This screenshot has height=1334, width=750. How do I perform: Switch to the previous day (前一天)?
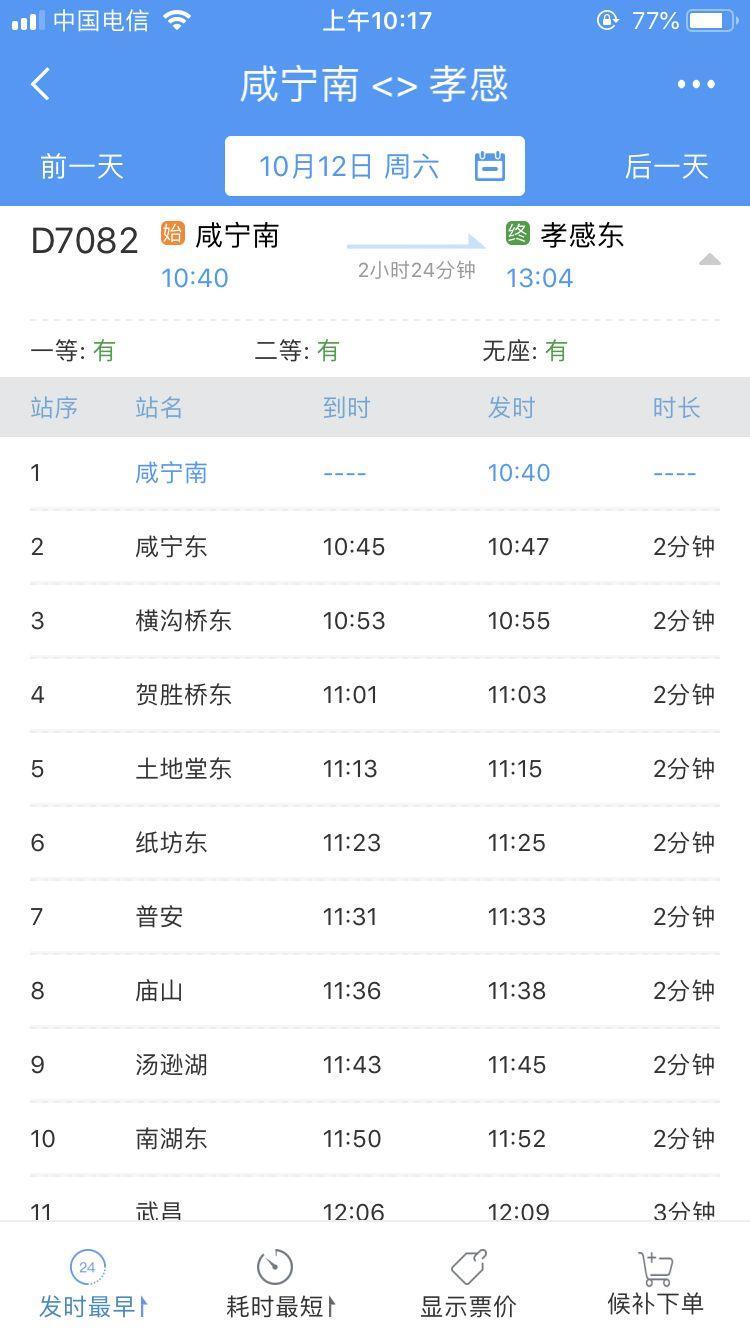tap(82, 166)
